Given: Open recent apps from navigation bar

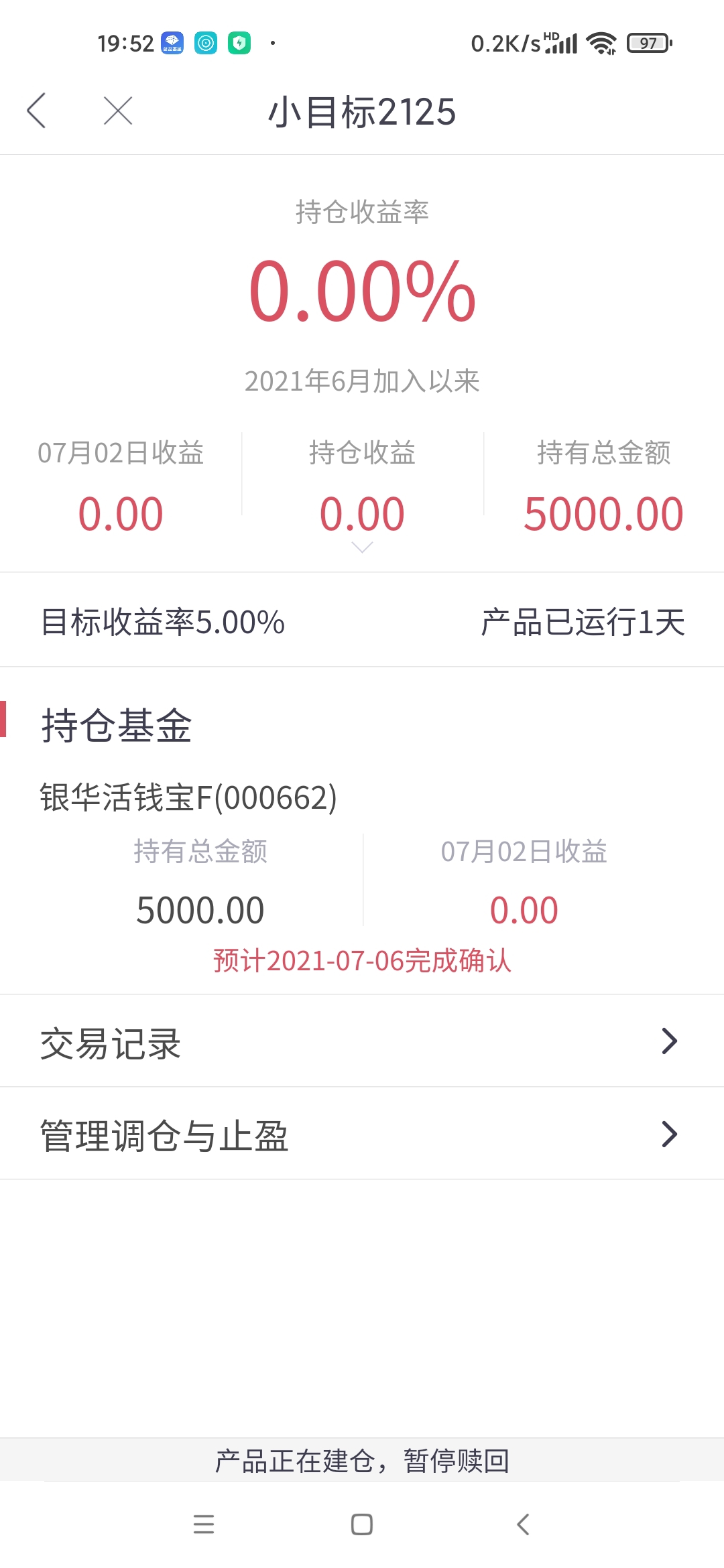Looking at the screenshot, I should [204, 1524].
